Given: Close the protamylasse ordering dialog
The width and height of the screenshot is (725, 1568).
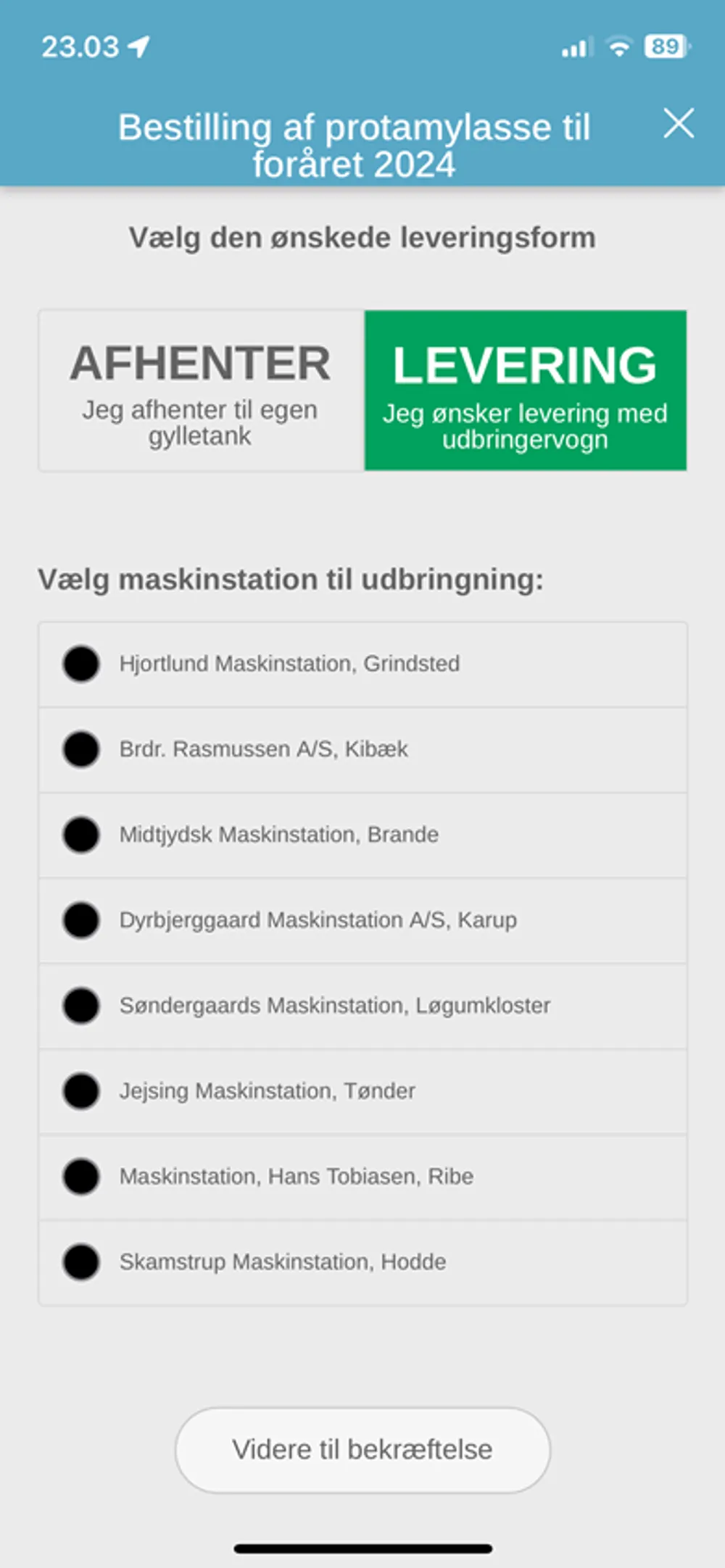Looking at the screenshot, I should click(x=679, y=124).
